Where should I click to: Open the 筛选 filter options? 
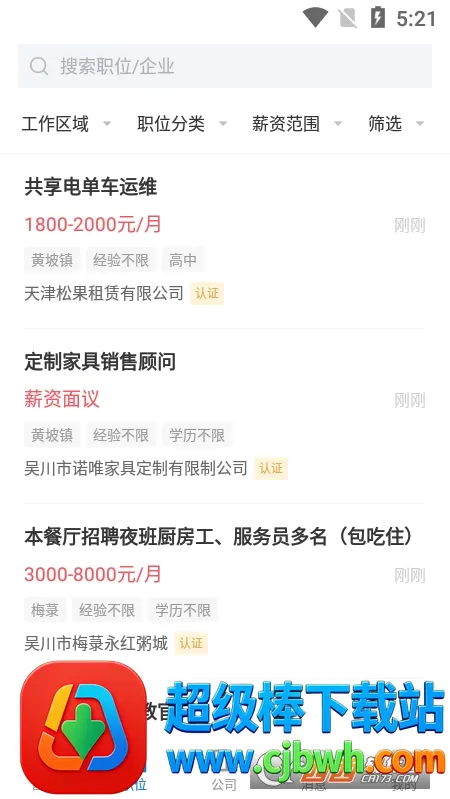coord(396,124)
